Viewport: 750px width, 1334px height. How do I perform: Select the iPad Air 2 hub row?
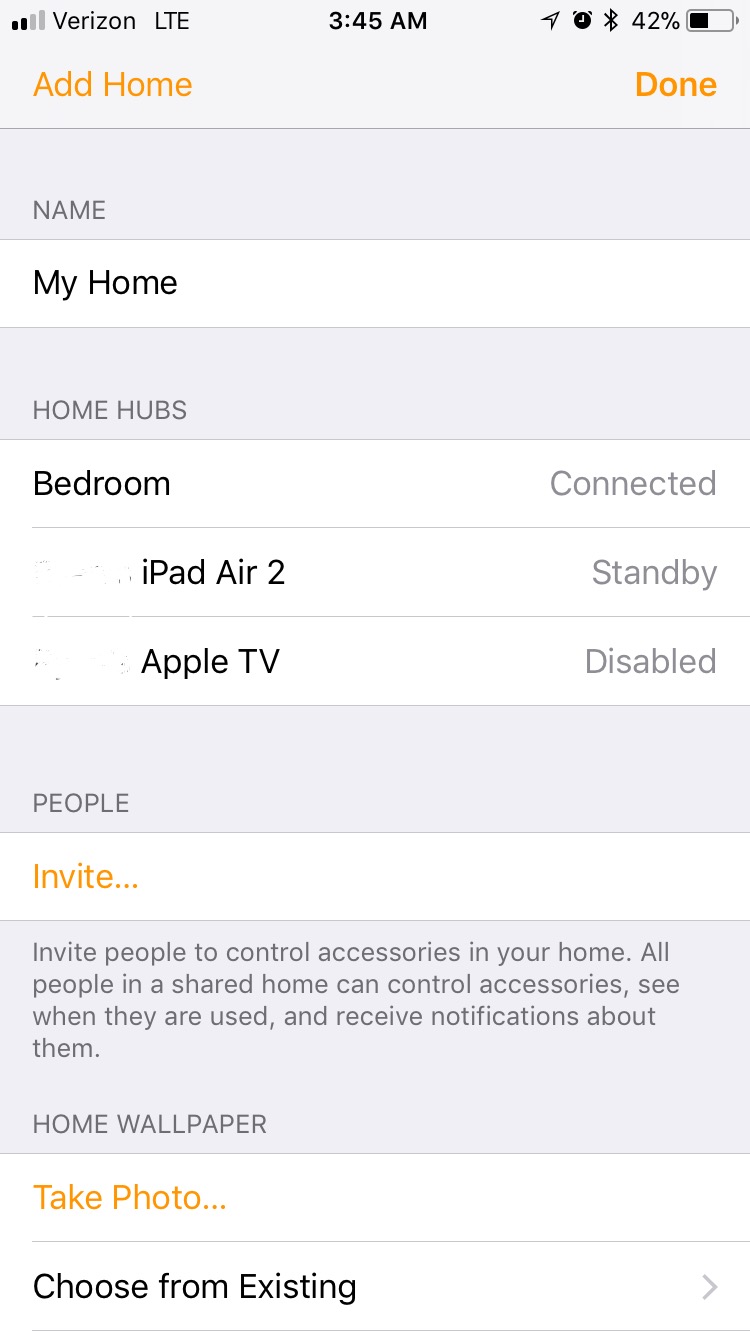tap(375, 573)
